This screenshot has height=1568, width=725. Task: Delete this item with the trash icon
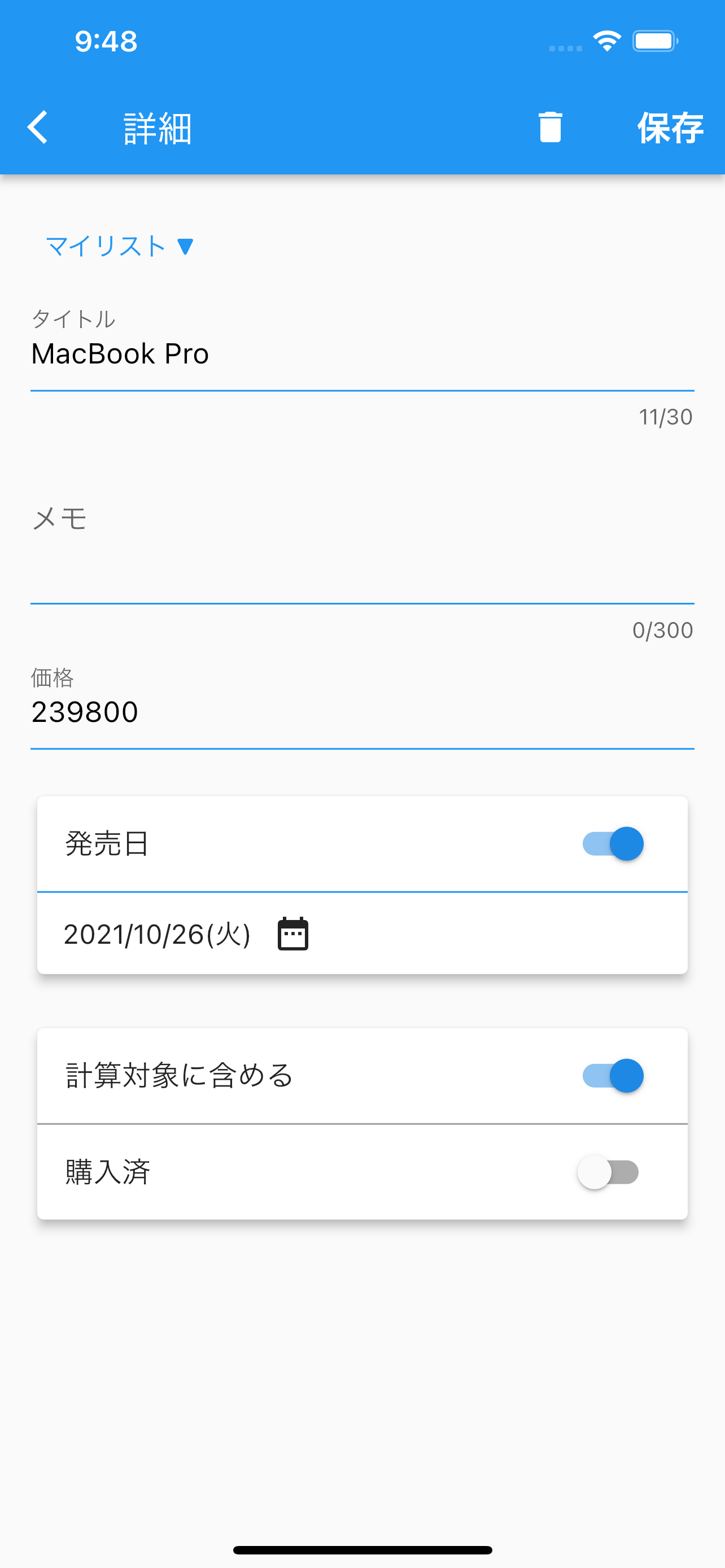pyautogui.click(x=550, y=127)
